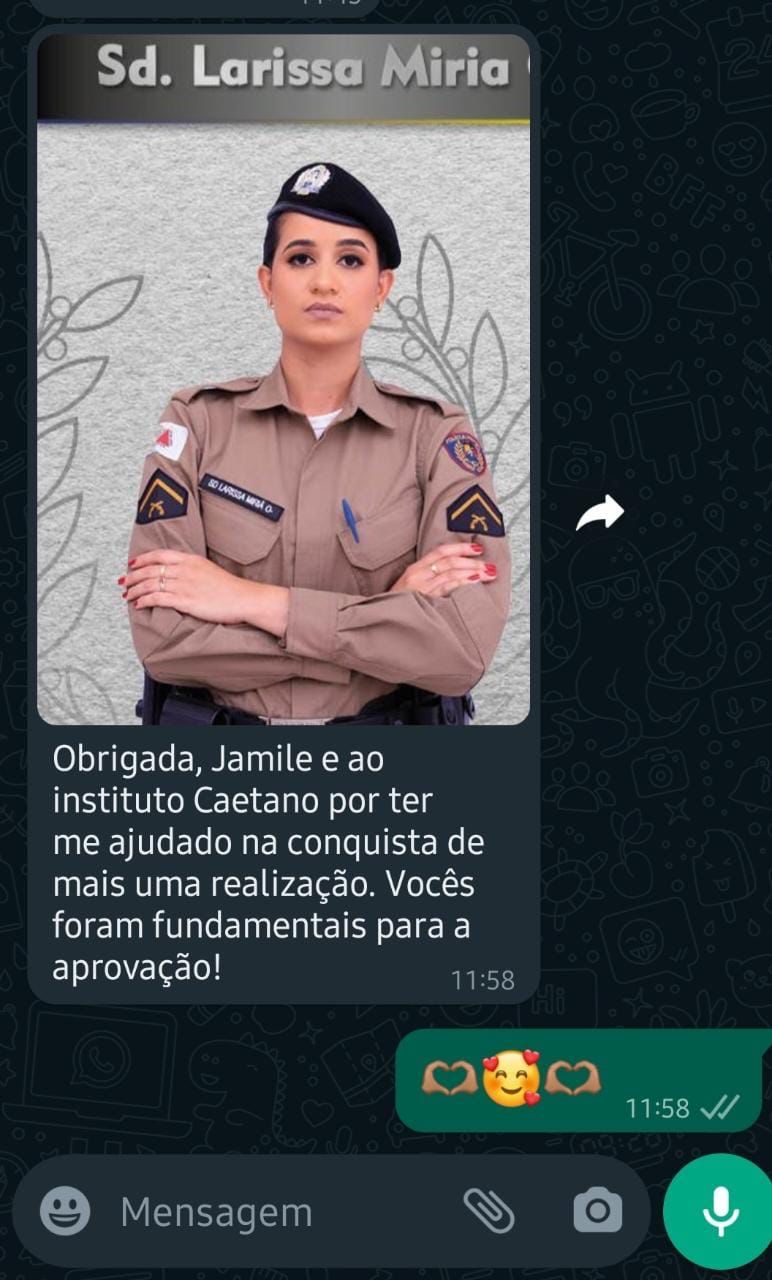The height and width of the screenshot is (1280, 772).
Task: Attach a file with the paperclip
Action: coord(489,1212)
